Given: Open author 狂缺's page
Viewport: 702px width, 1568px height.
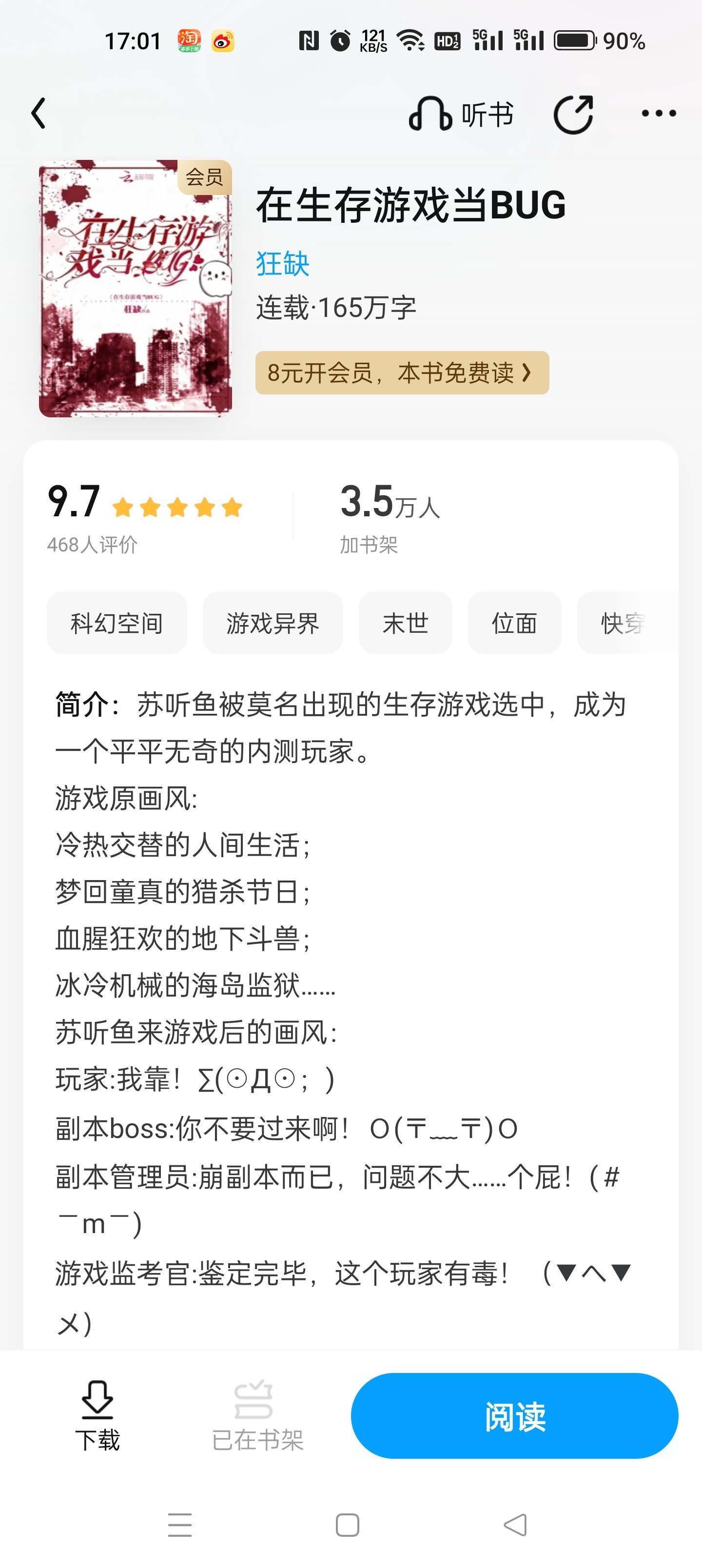Looking at the screenshot, I should 282,264.
